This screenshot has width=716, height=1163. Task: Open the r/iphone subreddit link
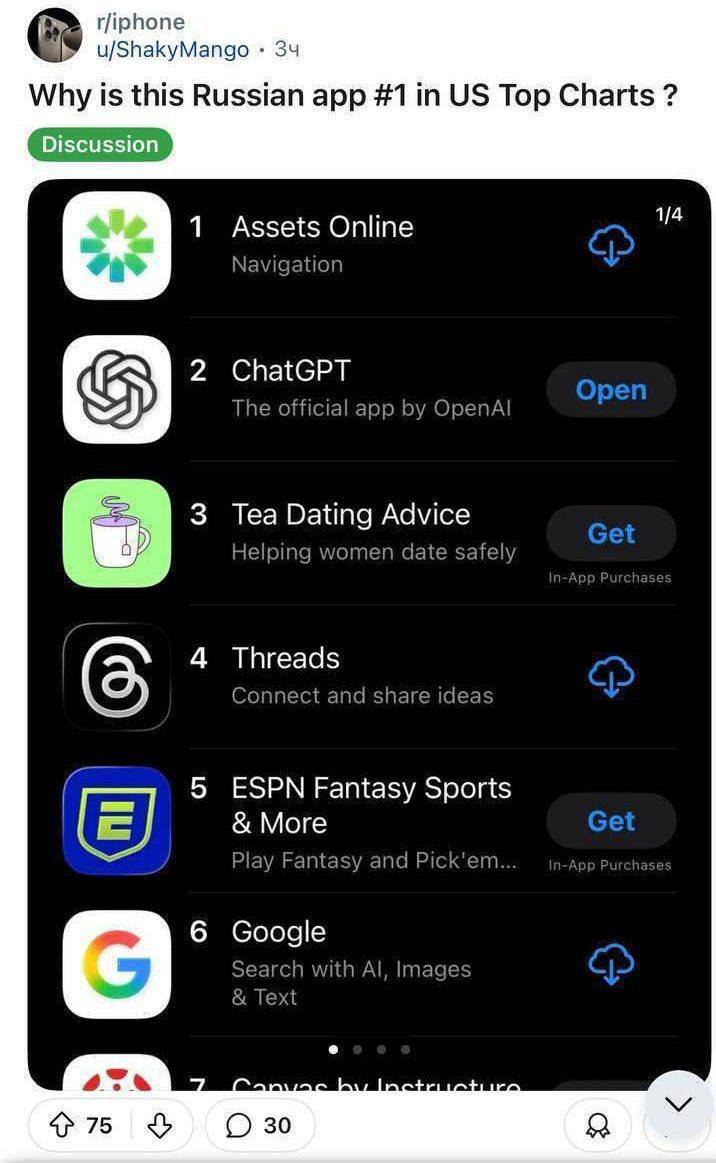pos(140,22)
